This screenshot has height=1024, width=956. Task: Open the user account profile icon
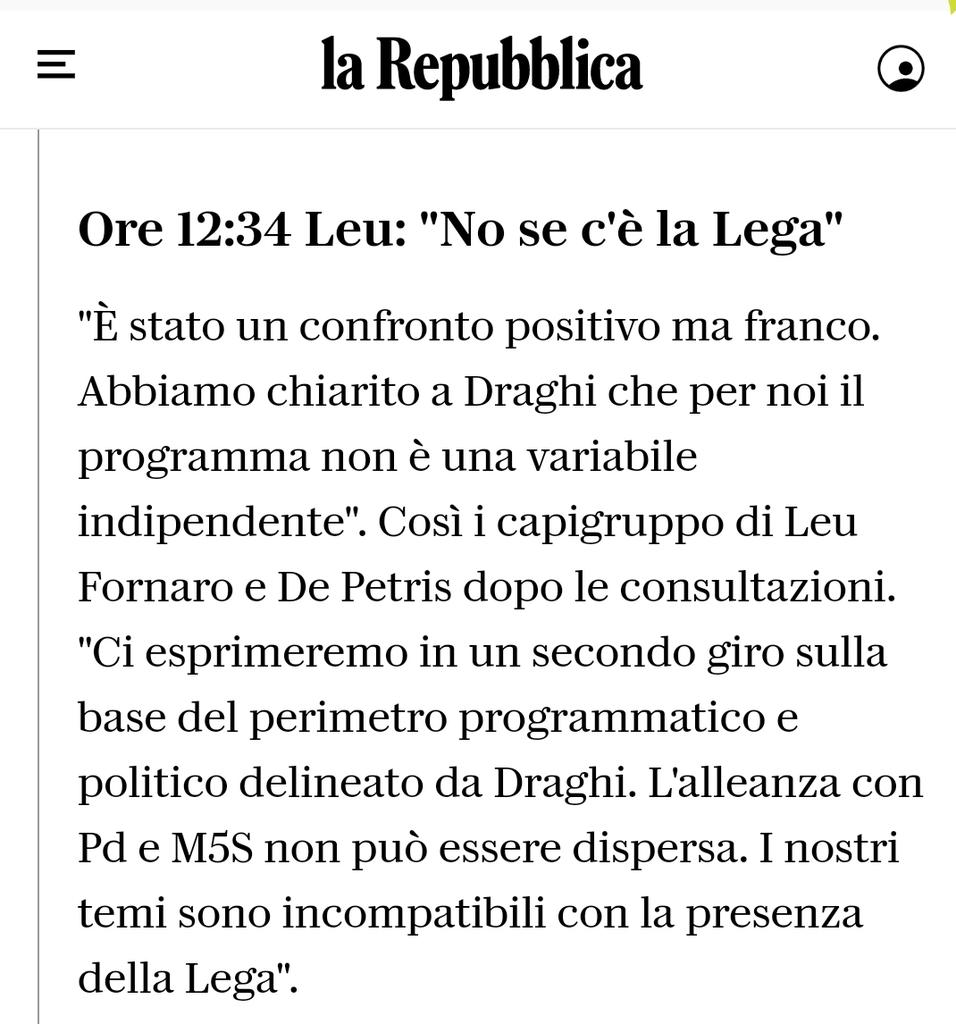pos(900,69)
